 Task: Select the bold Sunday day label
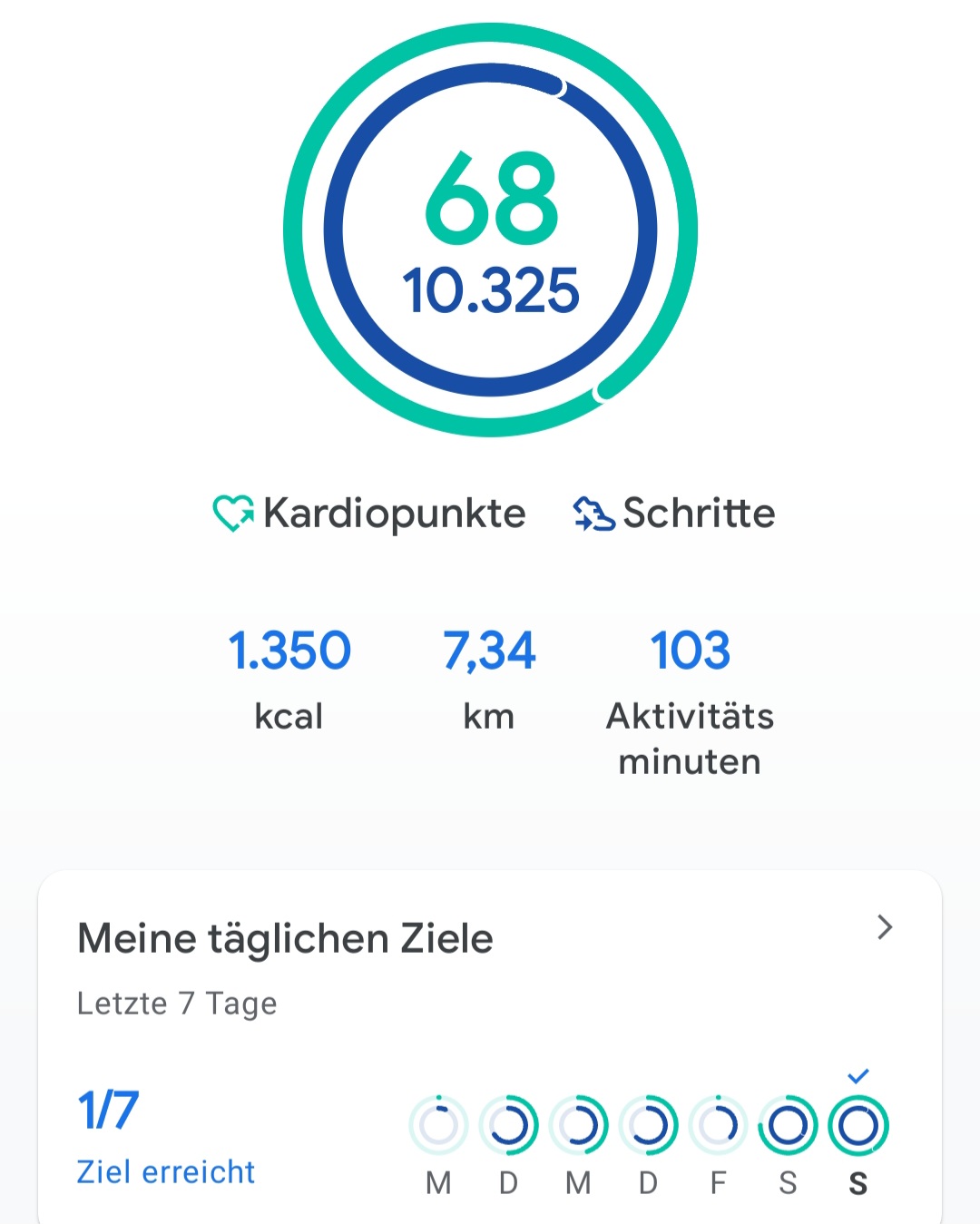tap(857, 1182)
